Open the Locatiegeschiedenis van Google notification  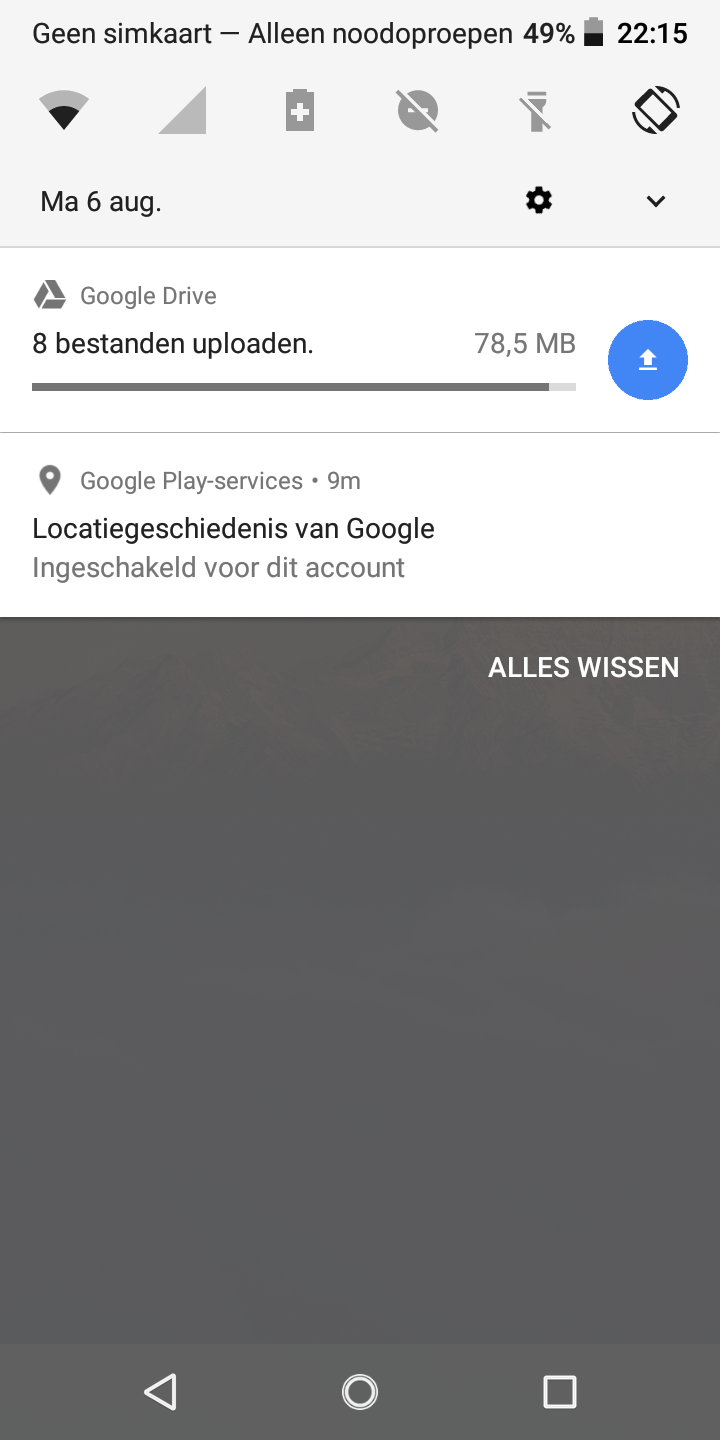360,525
